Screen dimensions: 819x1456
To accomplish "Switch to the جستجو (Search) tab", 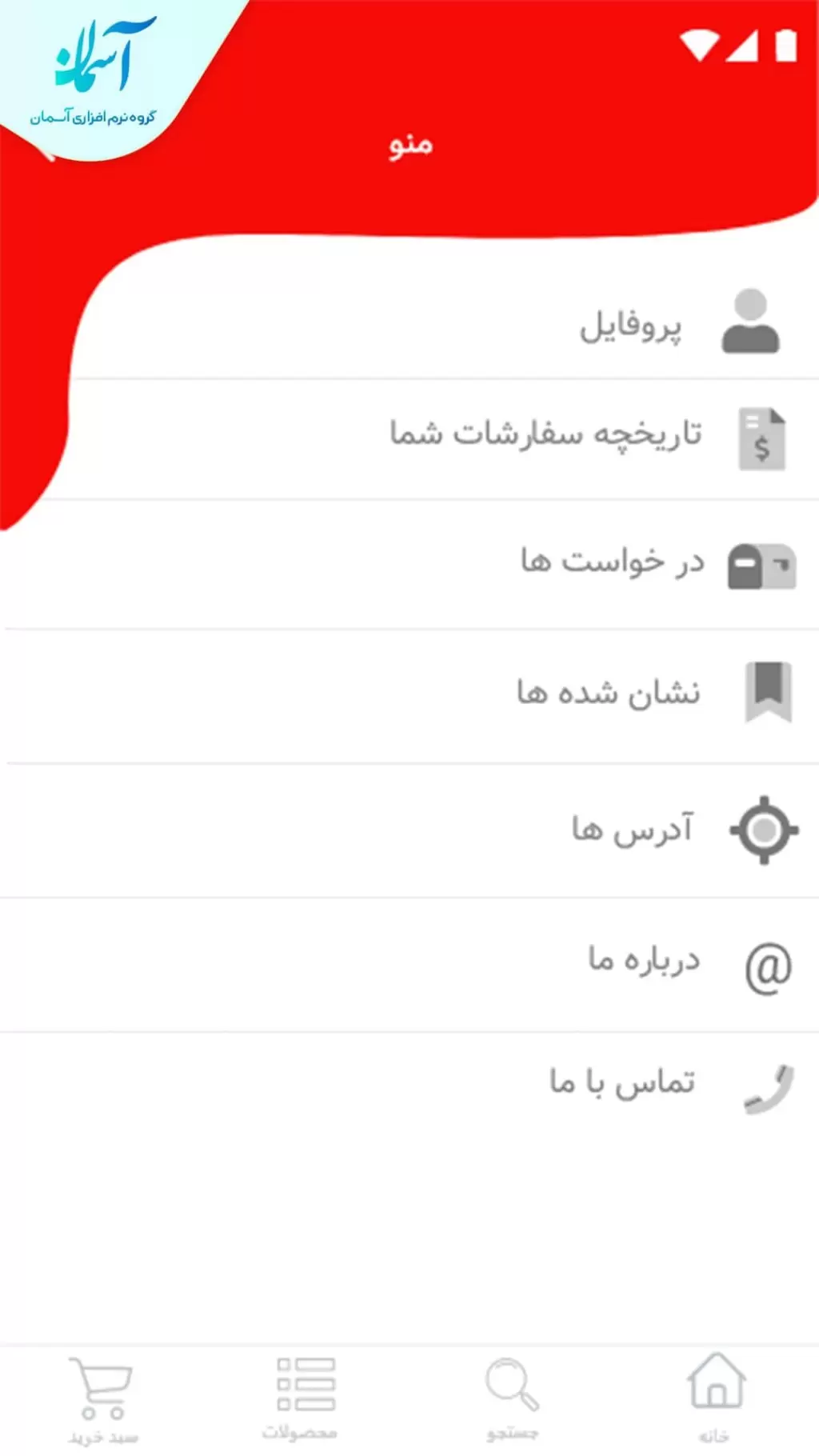I will coord(512,1396).
